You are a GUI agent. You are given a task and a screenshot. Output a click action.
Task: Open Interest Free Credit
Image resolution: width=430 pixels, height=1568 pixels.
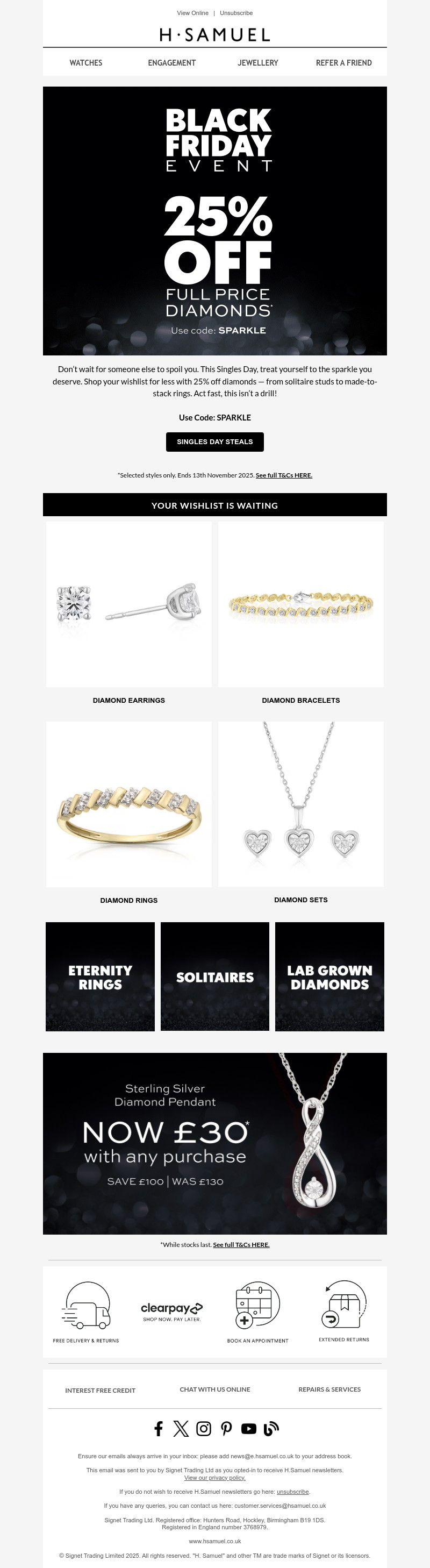101,1390
